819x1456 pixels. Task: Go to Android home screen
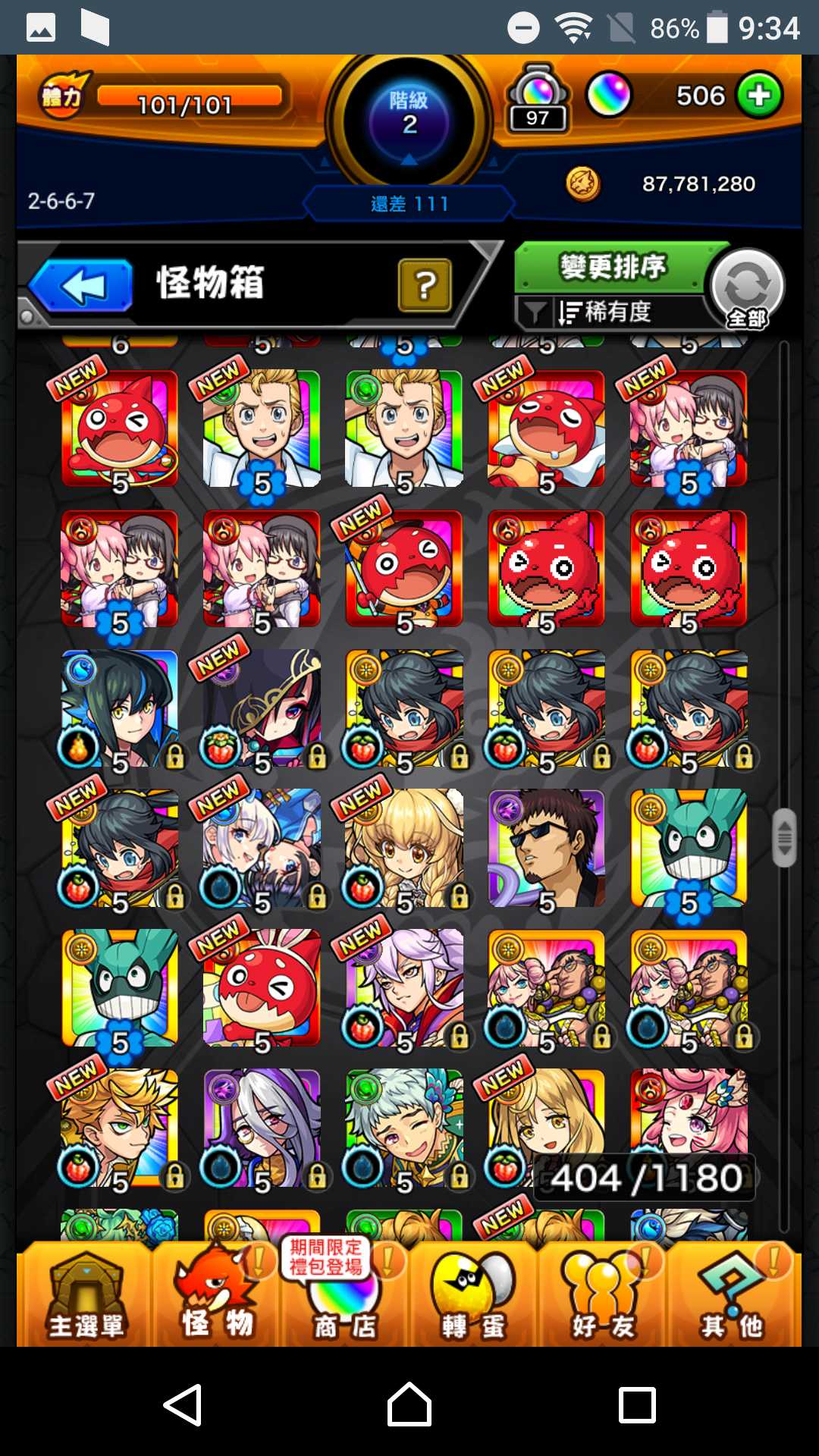click(x=409, y=1404)
